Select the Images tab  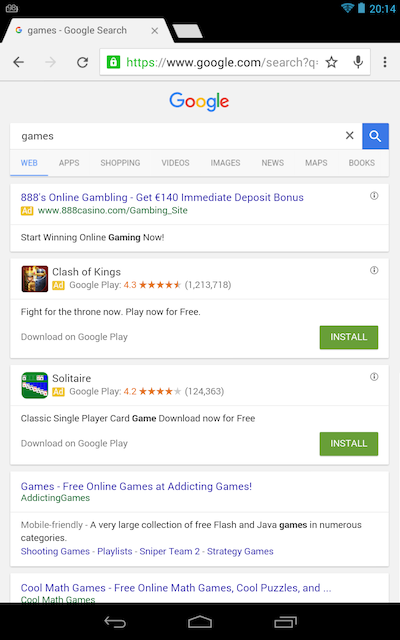click(x=225, y=162)
